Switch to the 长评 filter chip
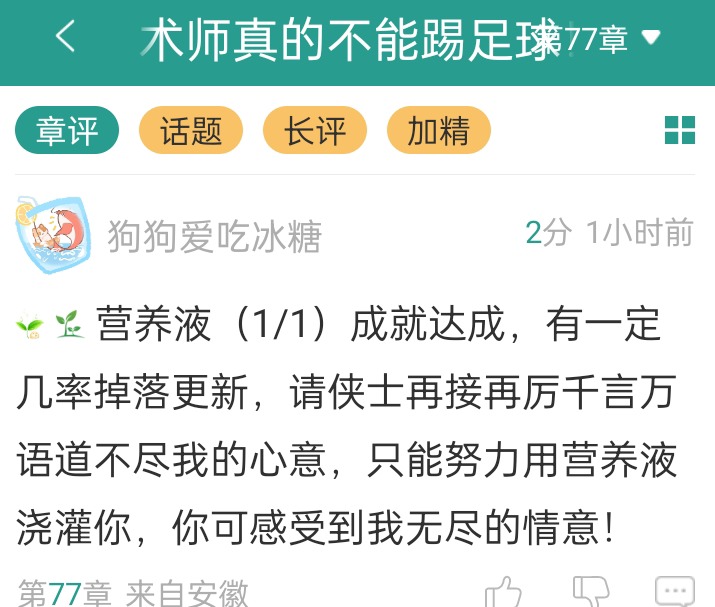The width and height of the screenshot is (715, 607). (314, 131)
